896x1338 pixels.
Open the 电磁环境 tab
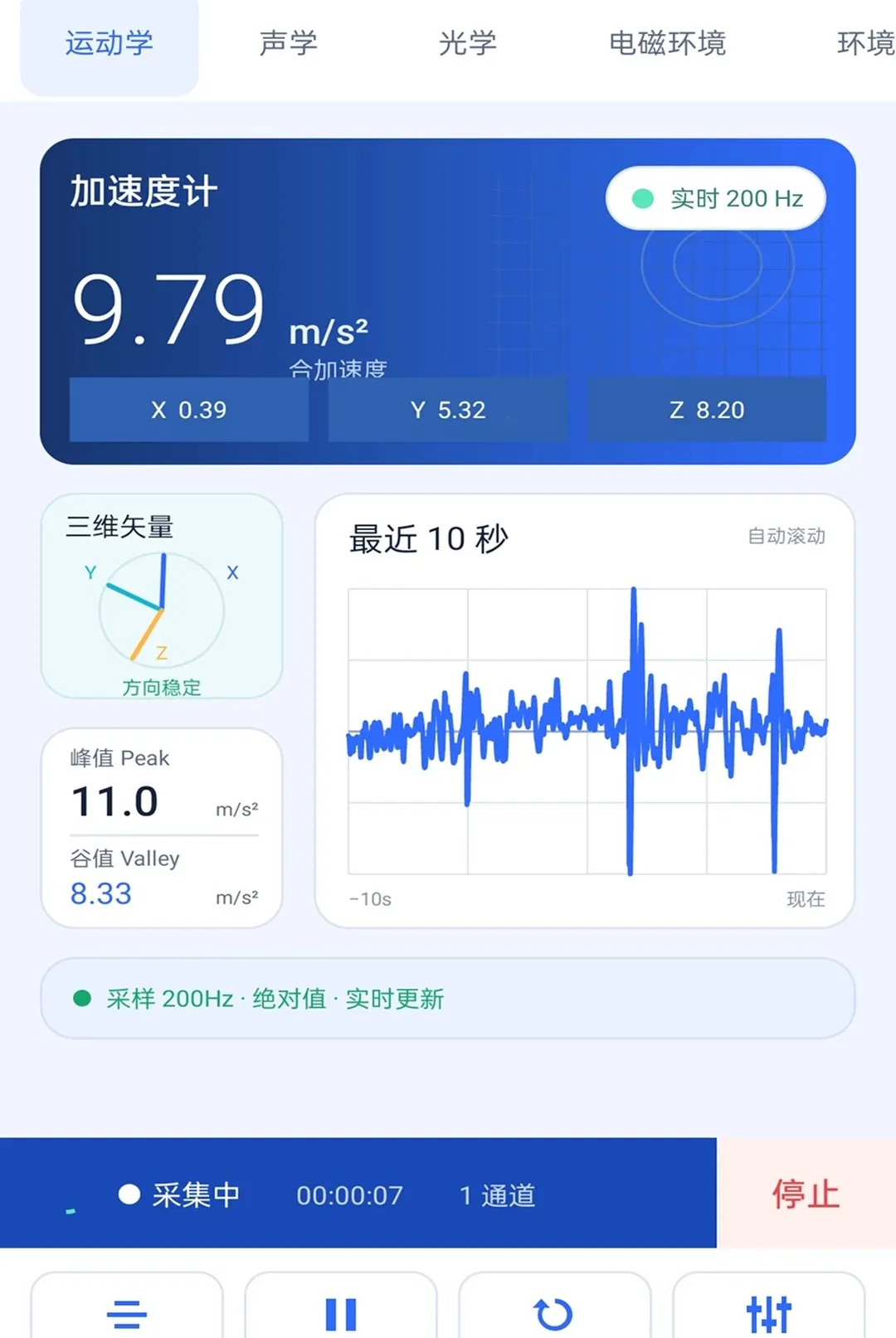(667, 42)
